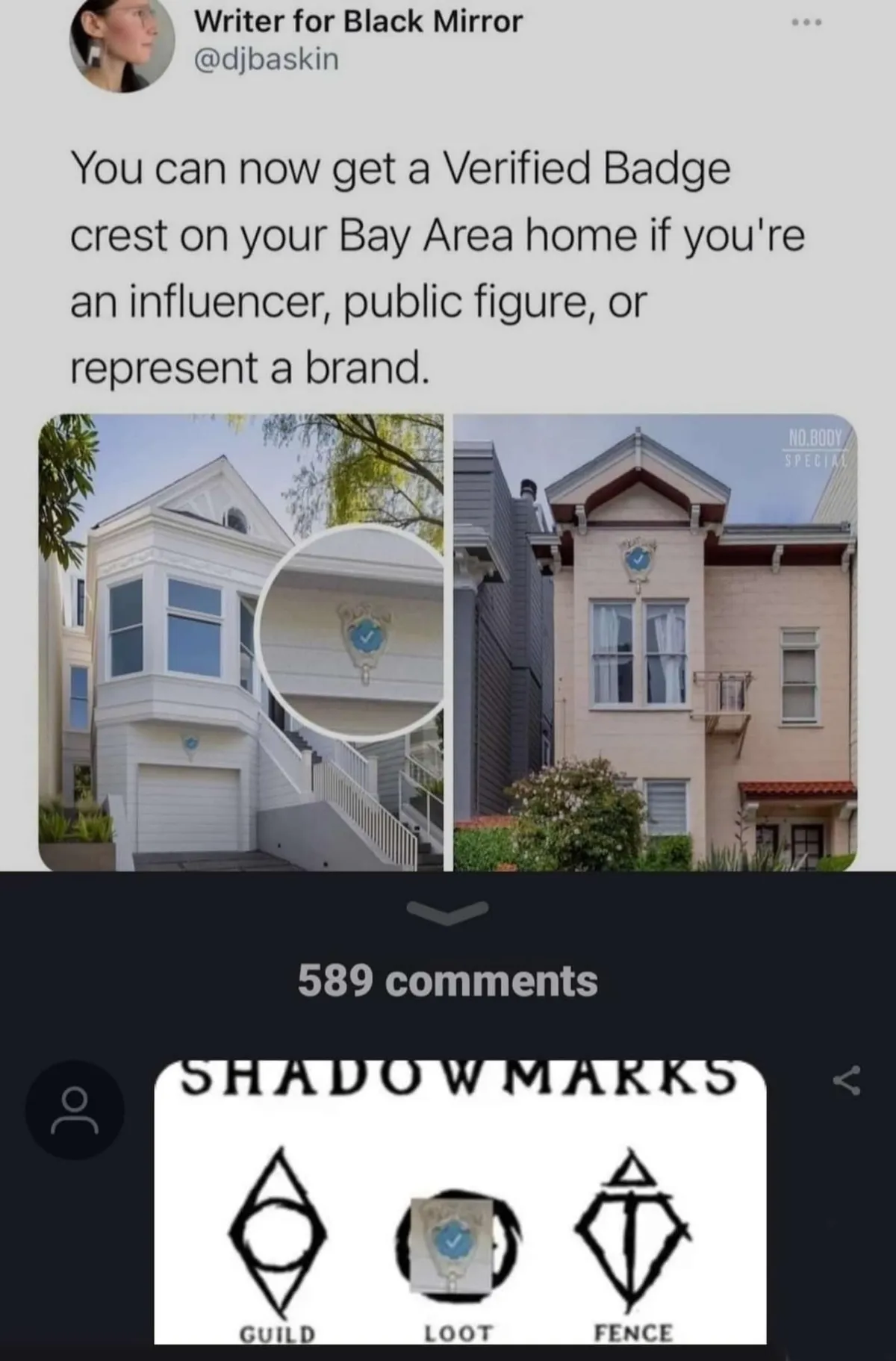Click the NO.BODY SPECIAL watermark
896x1361 pixels.
814,446
